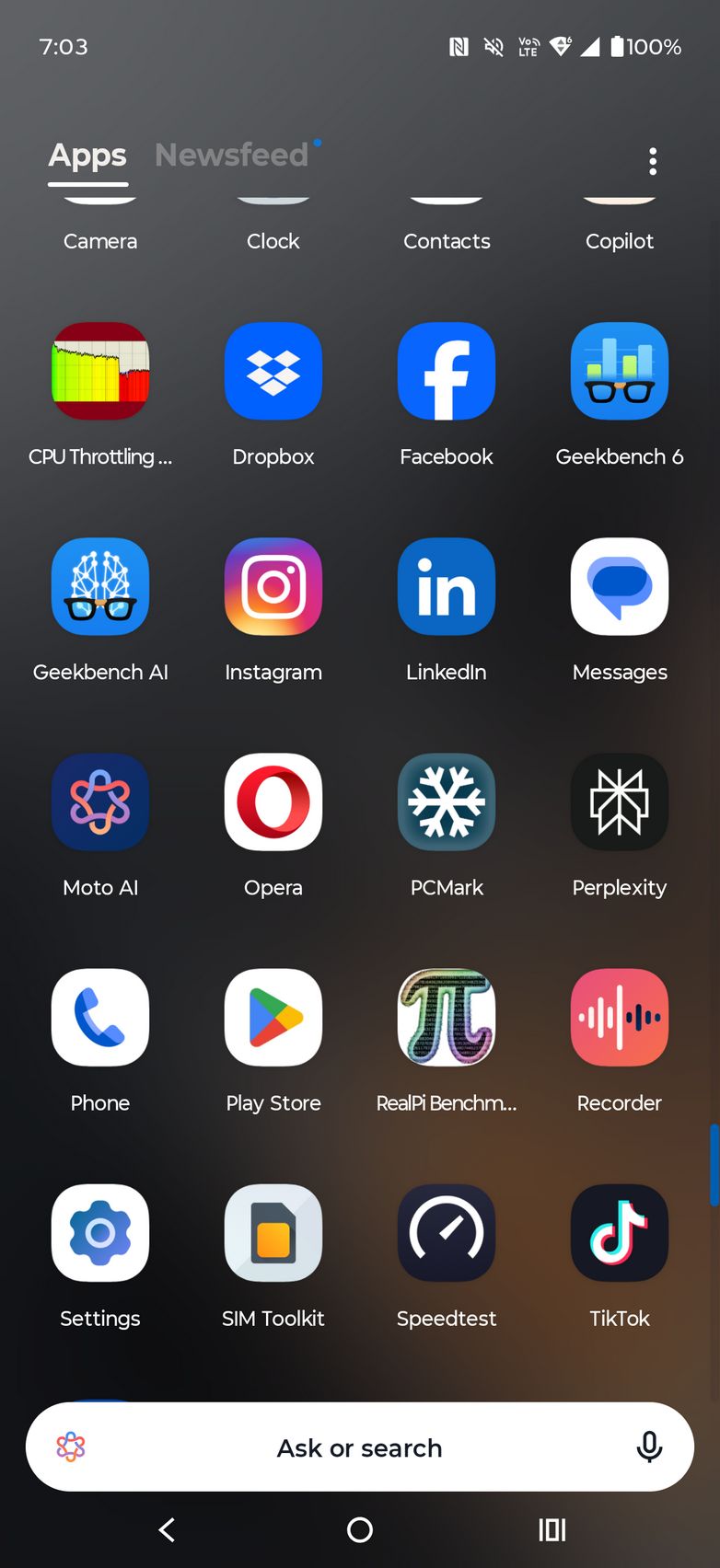Image resolution: width=720 pixels, height=1568 pixels.
Task: Tap the Ask or search field
Action: (x=359, y=1447)
